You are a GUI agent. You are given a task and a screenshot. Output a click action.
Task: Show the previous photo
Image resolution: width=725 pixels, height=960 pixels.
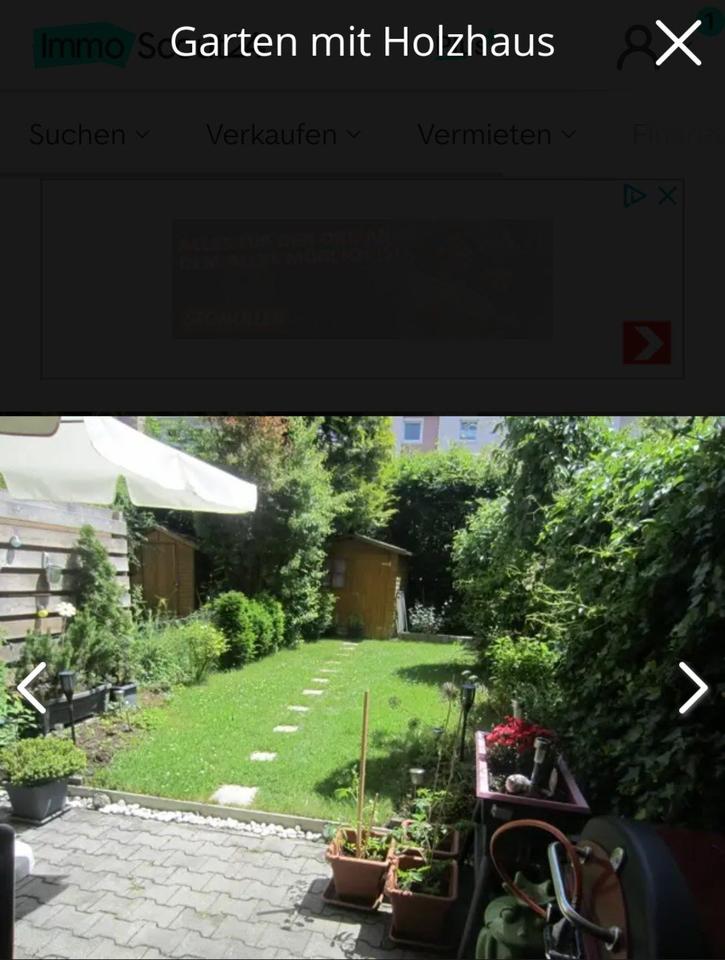click(x=31, y=688)
